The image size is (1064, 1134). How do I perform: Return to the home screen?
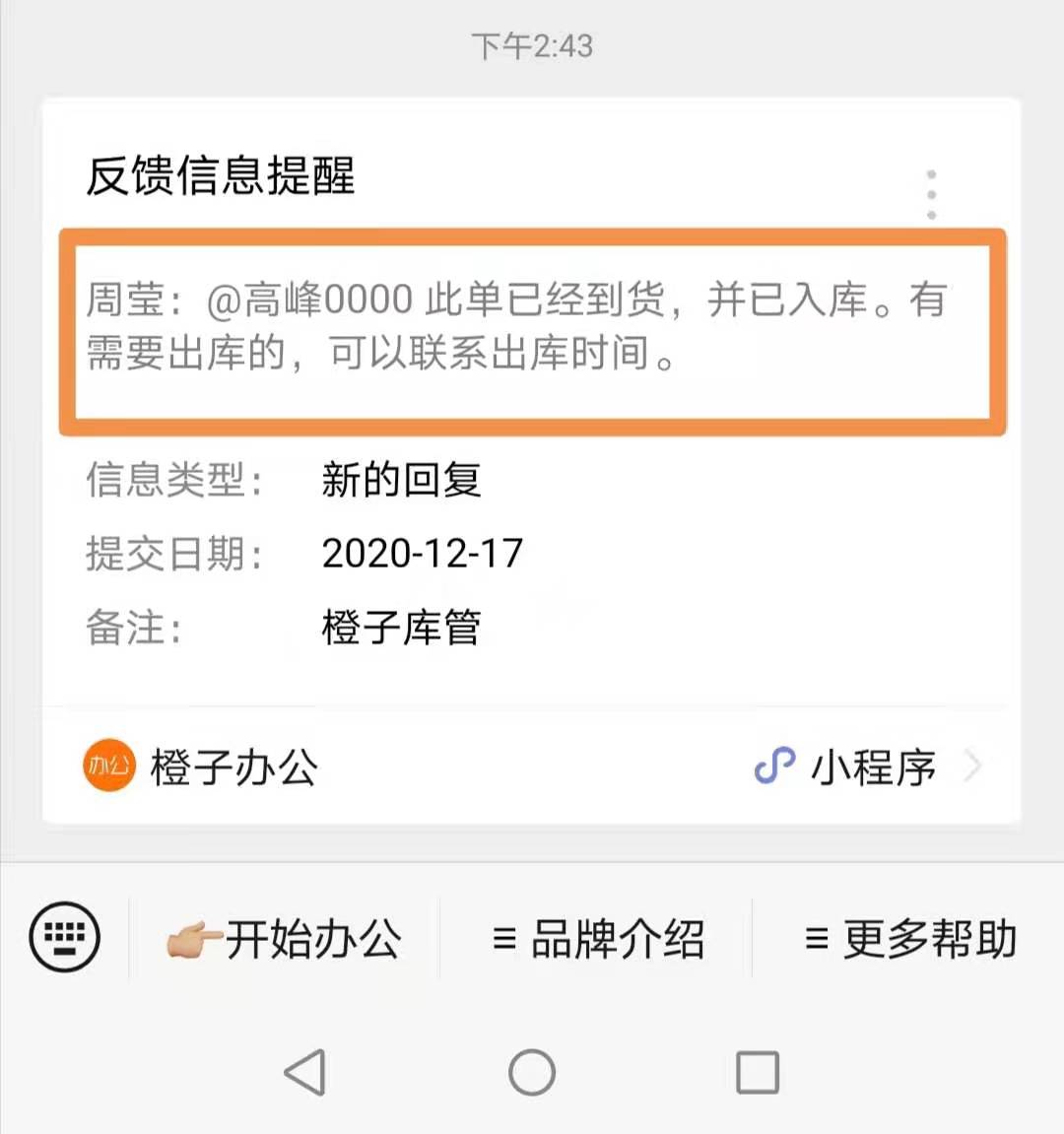[532, 1072]
